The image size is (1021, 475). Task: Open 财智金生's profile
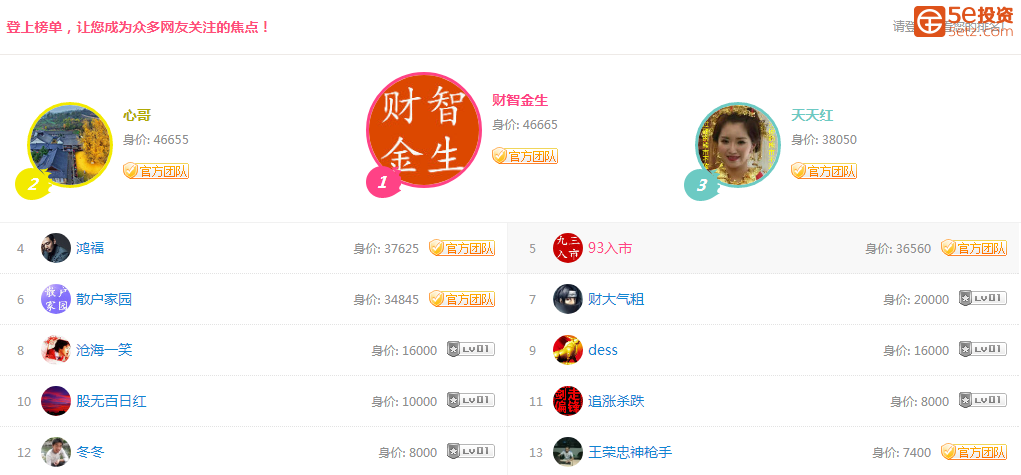pyautogui.click(x=520, y=101)
